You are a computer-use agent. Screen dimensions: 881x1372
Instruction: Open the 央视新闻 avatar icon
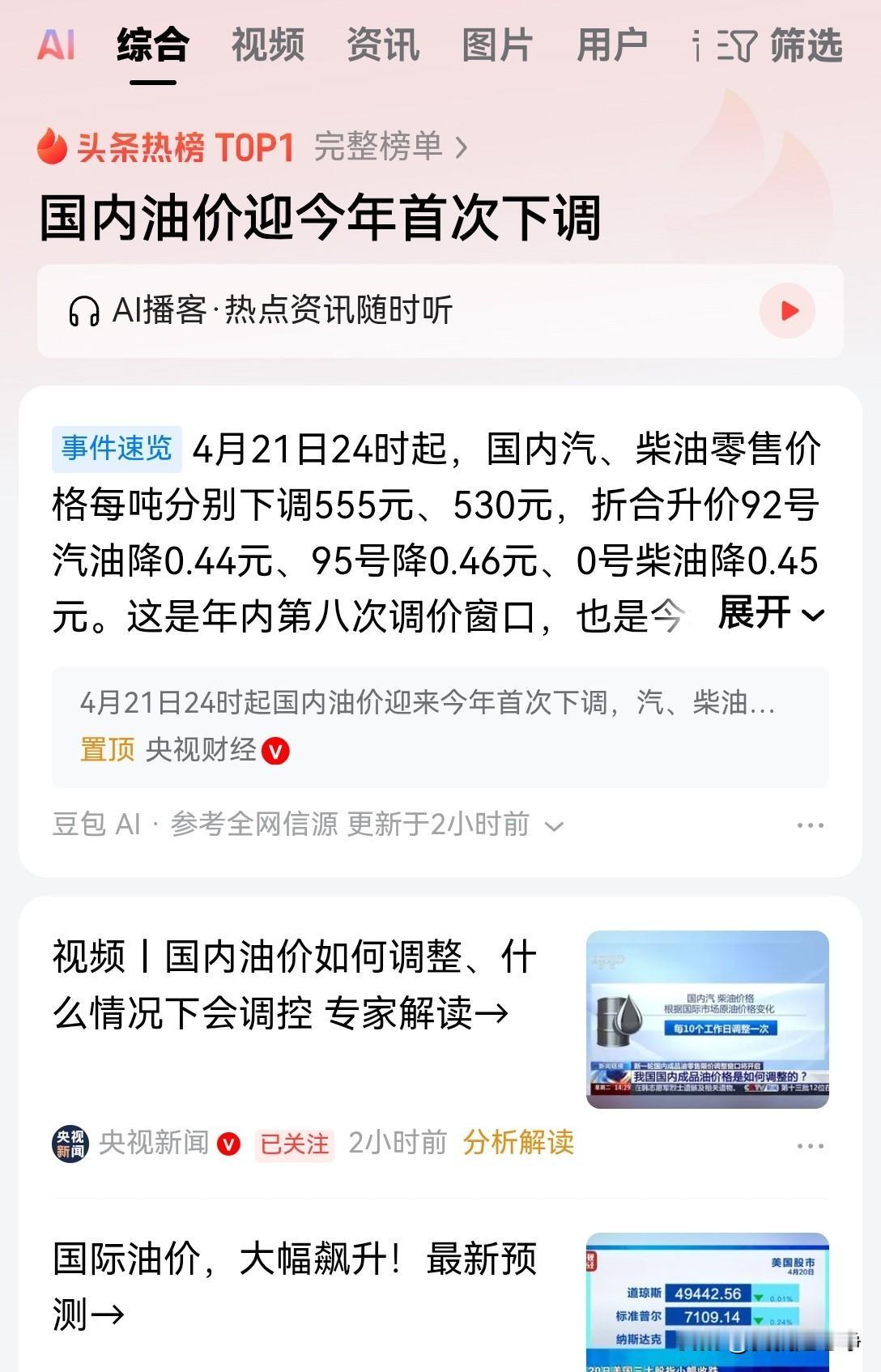(70, 1144)
